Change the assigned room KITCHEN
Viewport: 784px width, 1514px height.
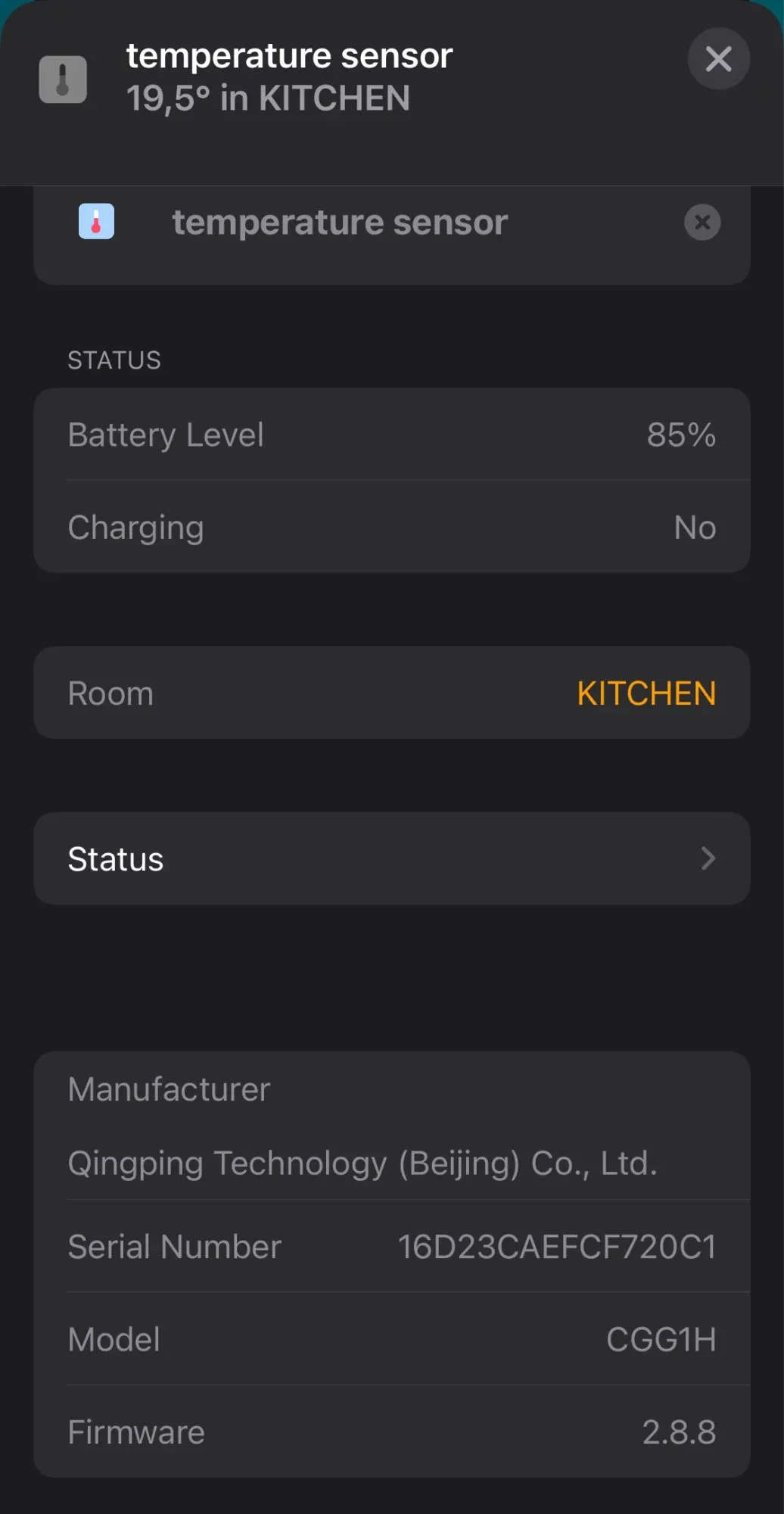tap(646, 693)
